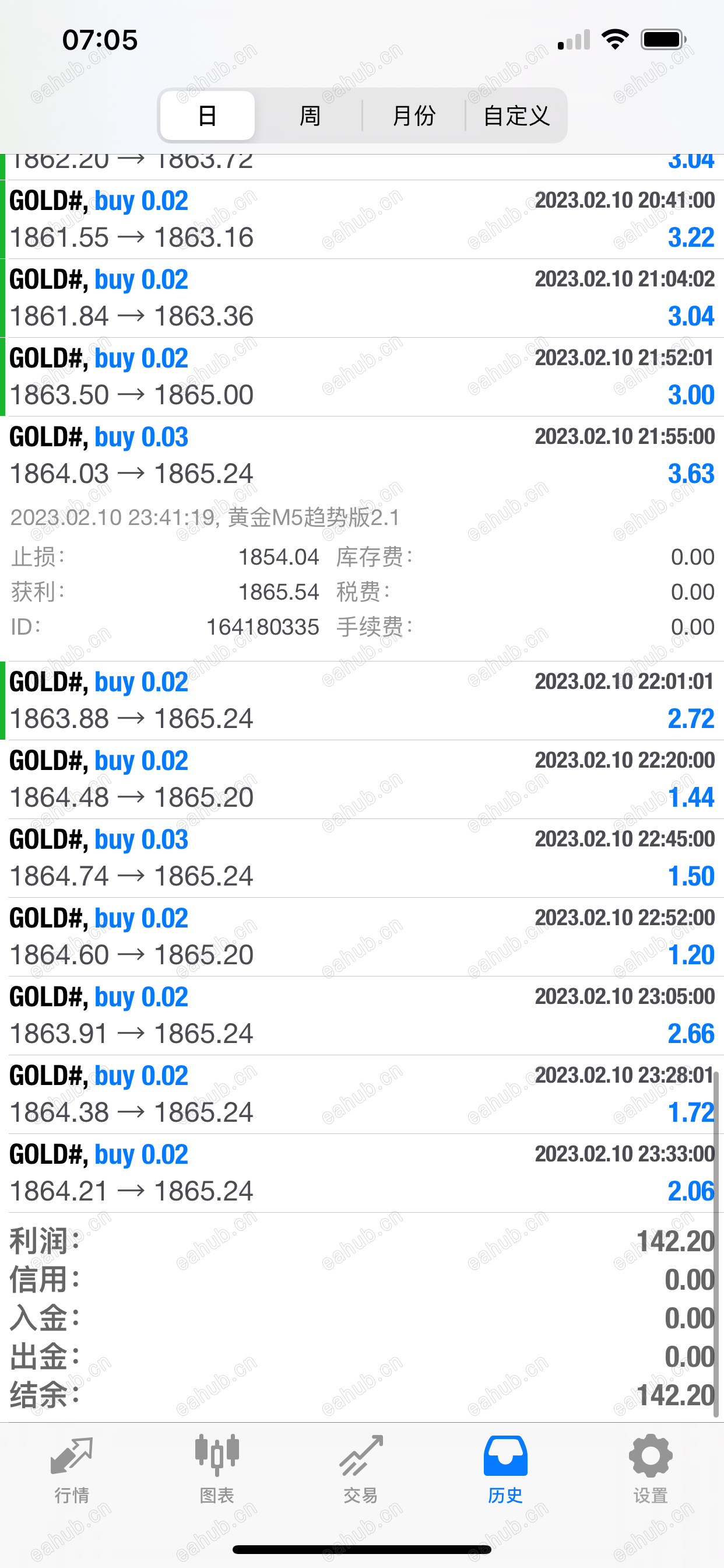Open the 行情 quotes tab

point(72,1469)
